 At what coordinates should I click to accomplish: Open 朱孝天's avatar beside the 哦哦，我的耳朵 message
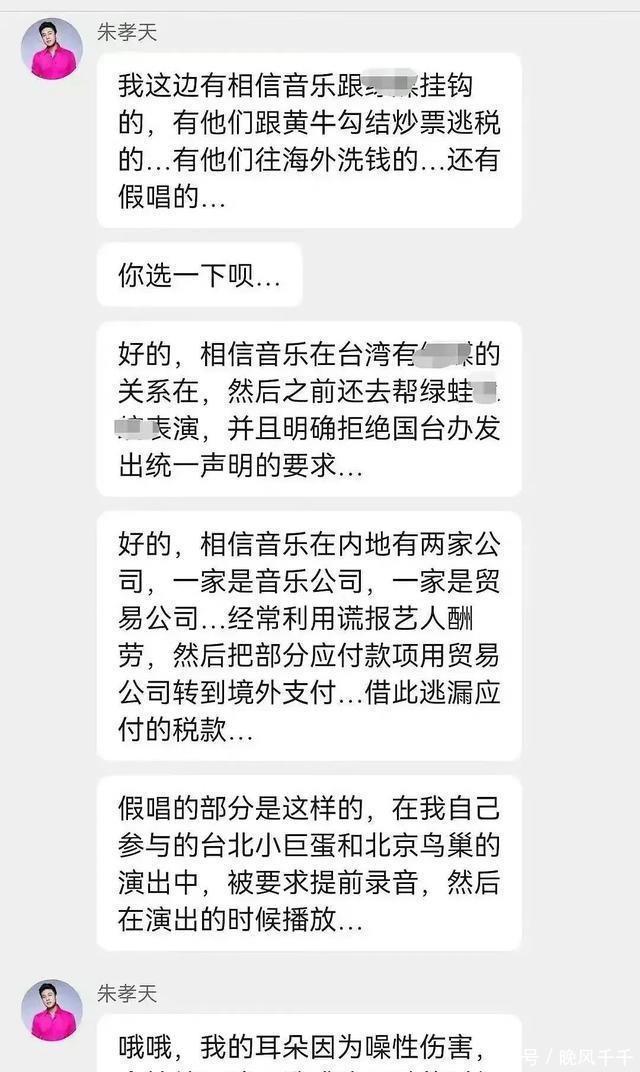tap(52, 1010)
